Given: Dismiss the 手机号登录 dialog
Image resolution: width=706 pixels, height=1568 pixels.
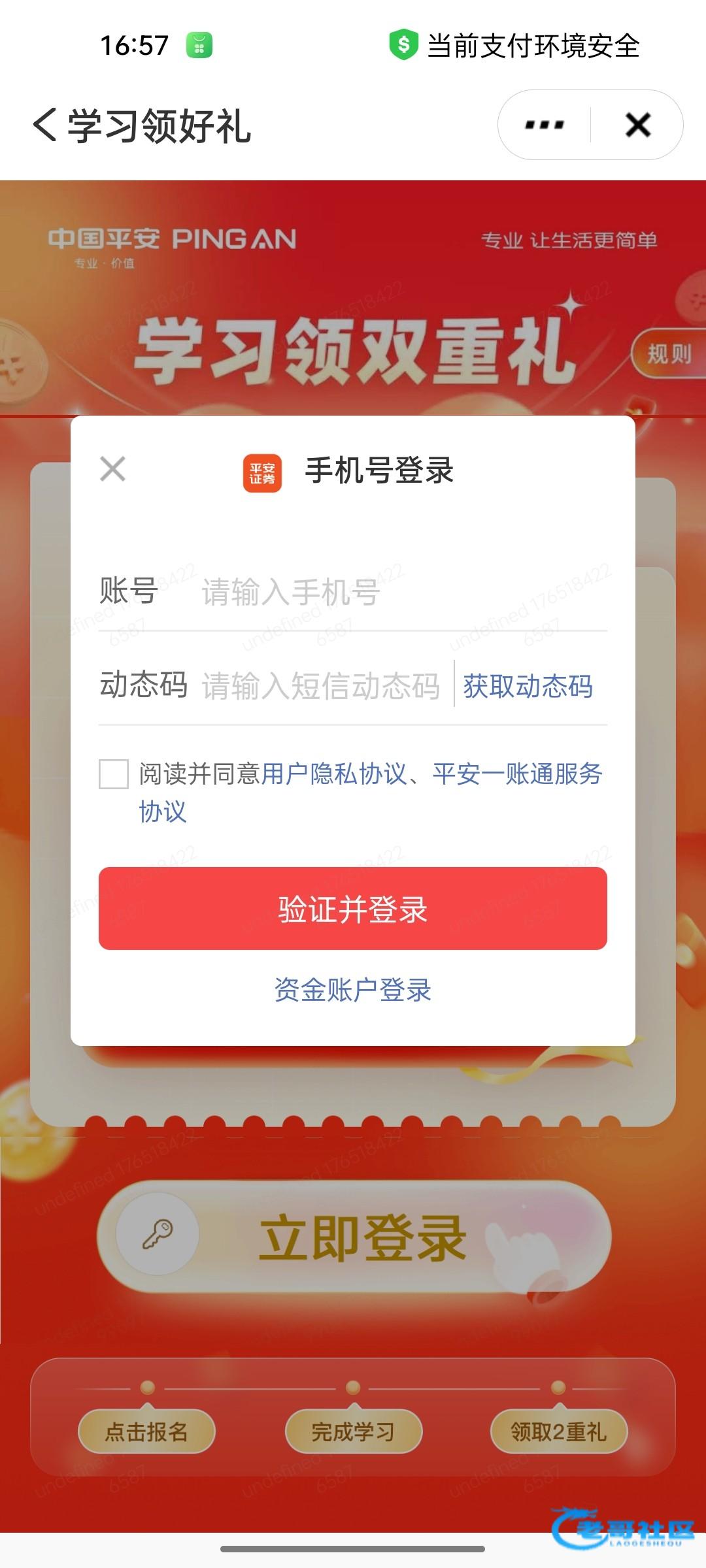Looking at the screenshot, I should coord(113,469).
